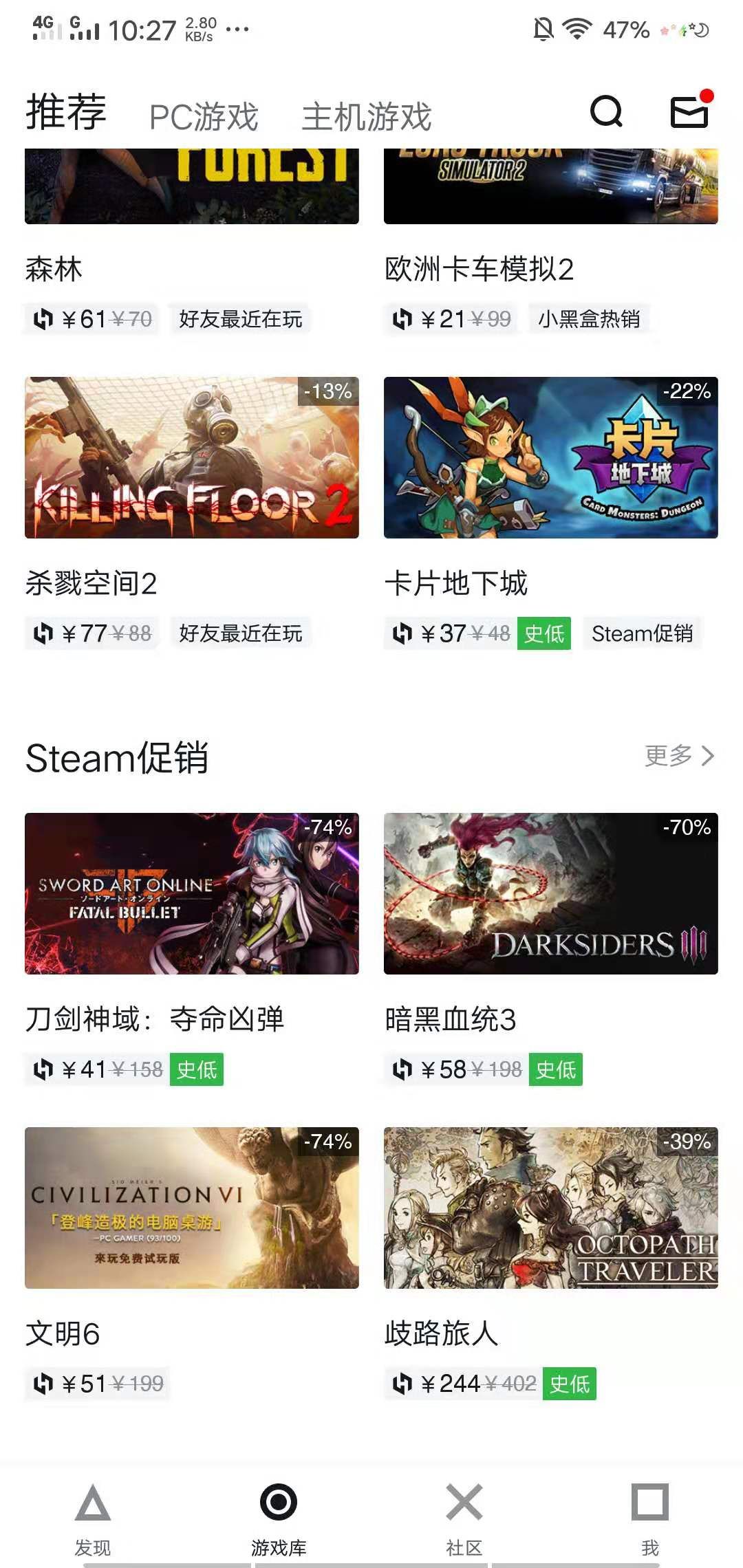Open the inbox messages icon
This screenshot has height=1568, width=743.
pos(689,111)
